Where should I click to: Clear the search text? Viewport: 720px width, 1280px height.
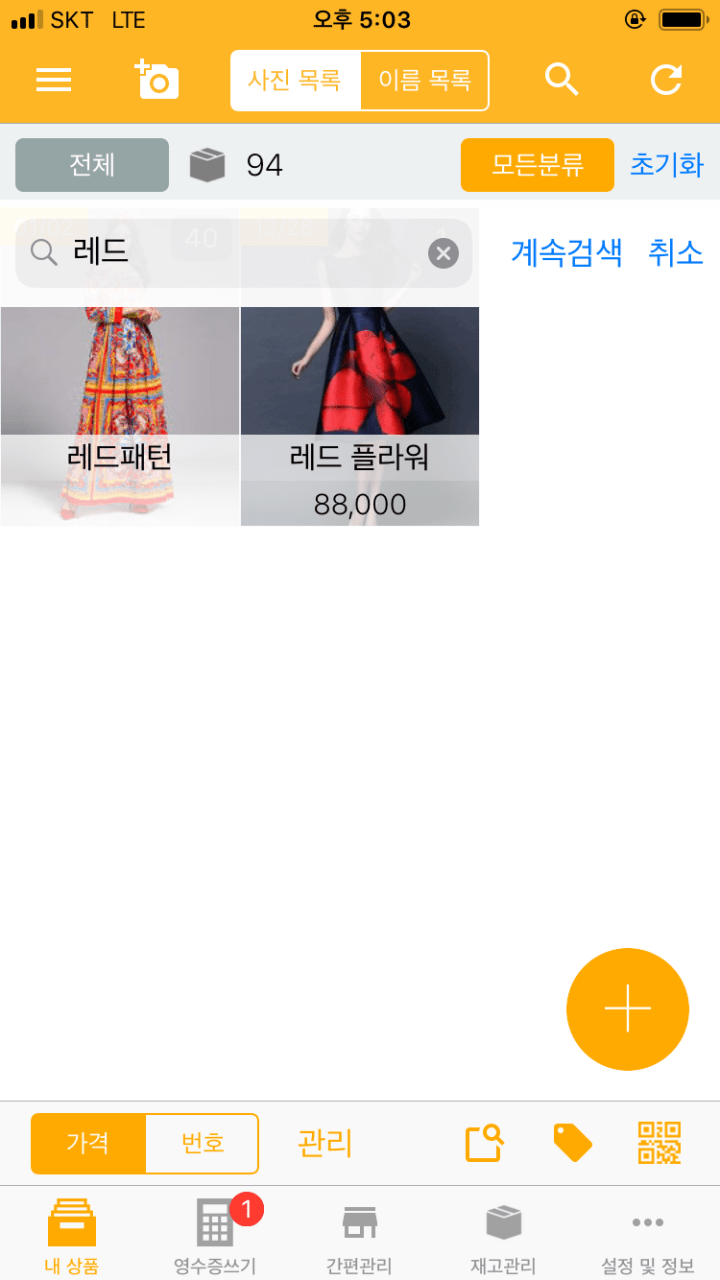point(443,254)
